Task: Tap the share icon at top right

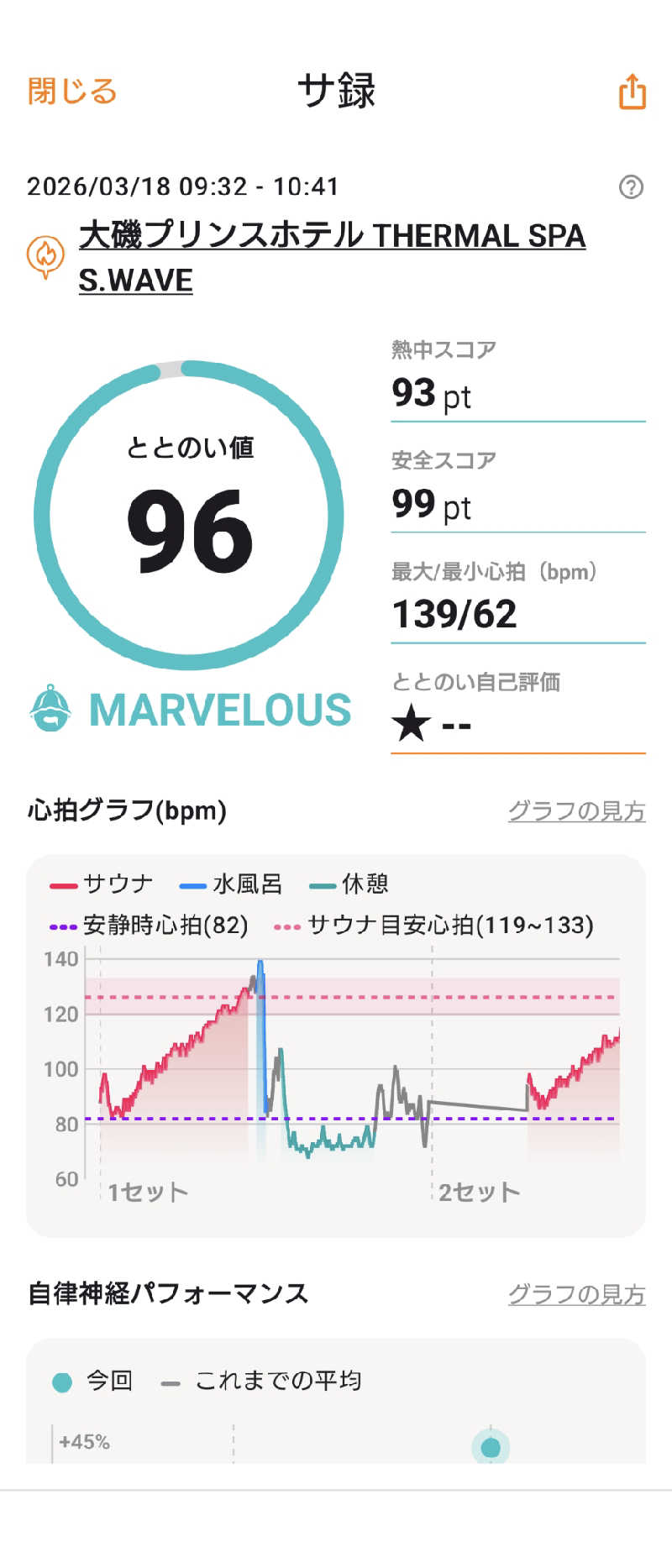Action: point(631,93)
